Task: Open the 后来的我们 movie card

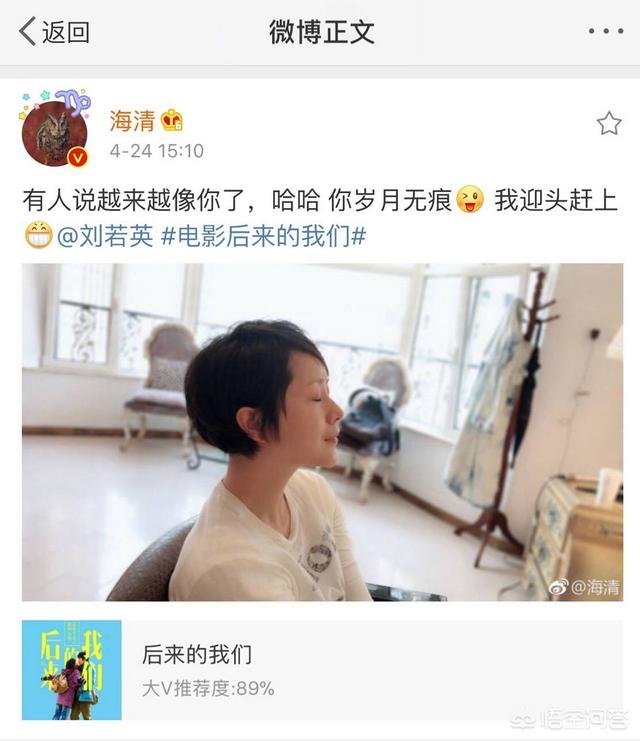Action: point(322,669)
